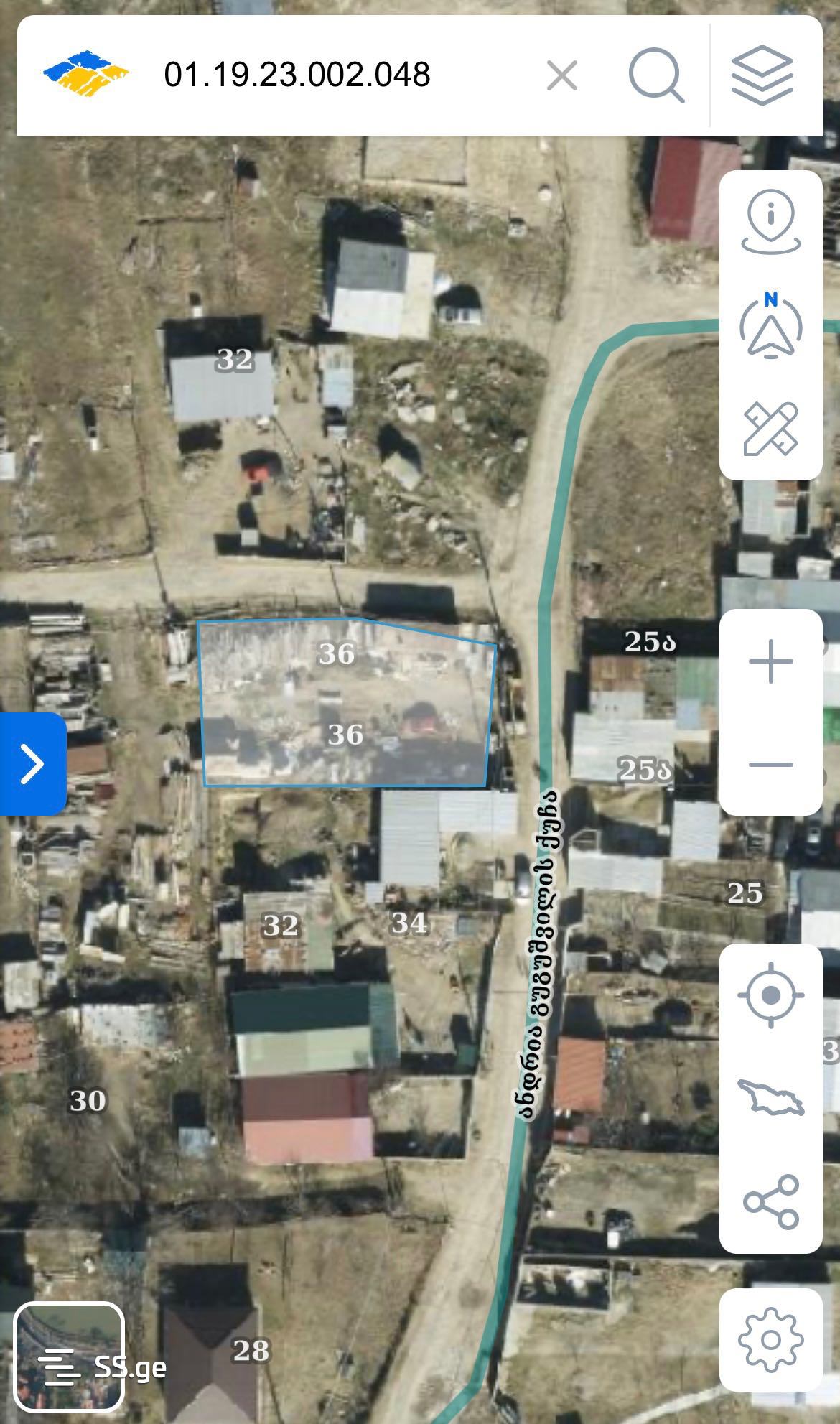Open map settings gear

771,1339
